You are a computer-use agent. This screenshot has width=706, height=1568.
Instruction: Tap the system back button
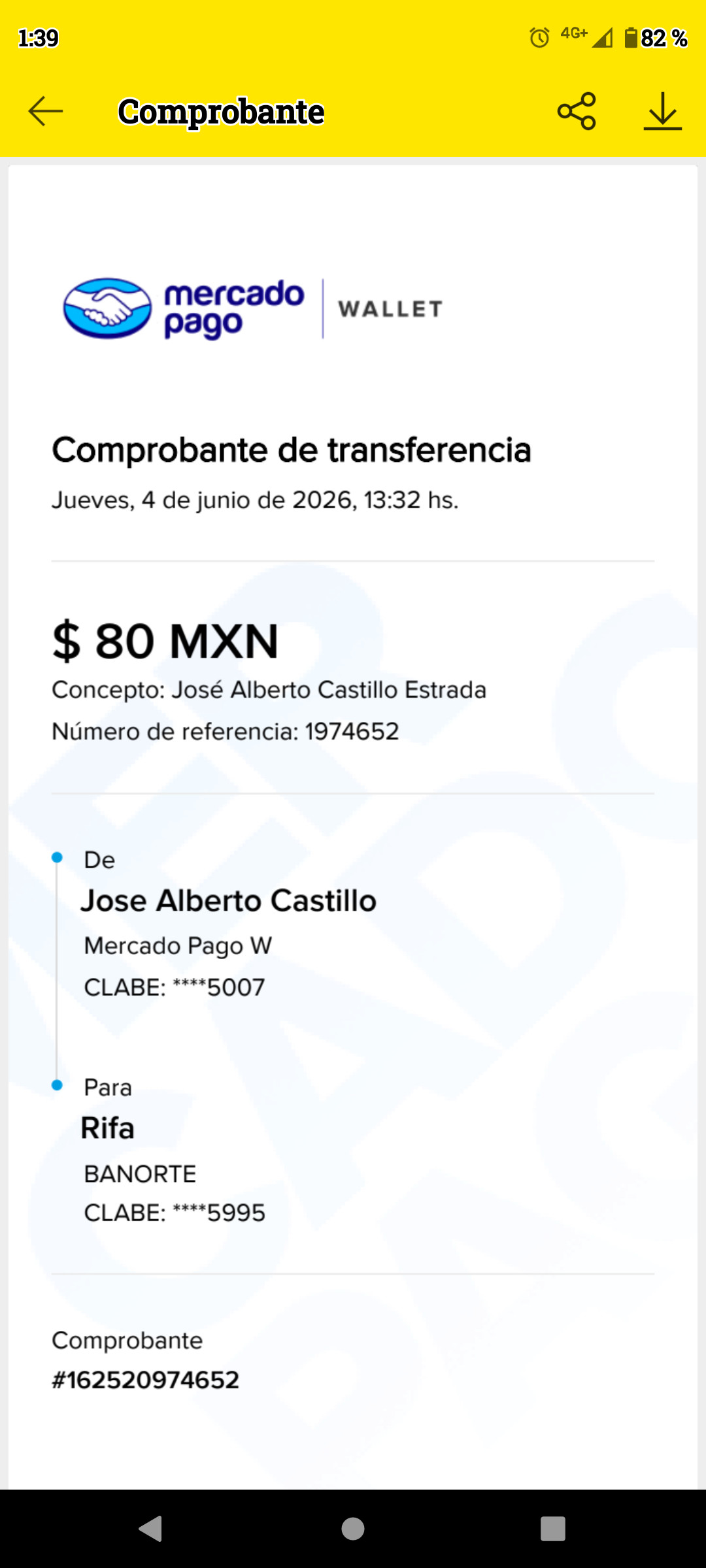[x=151, y=1529]
